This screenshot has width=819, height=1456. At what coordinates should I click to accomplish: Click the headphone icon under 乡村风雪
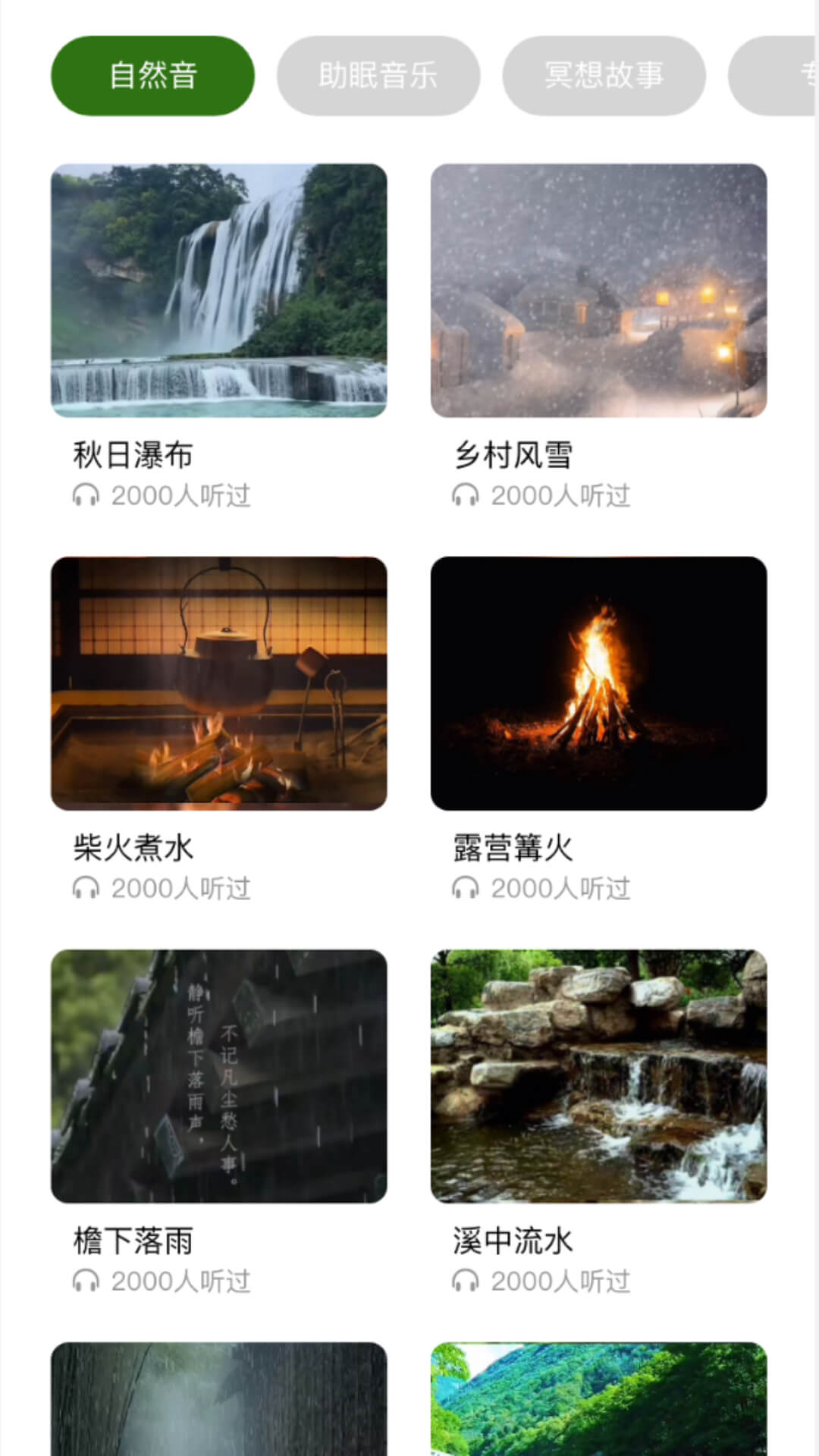tap(466, 497)
